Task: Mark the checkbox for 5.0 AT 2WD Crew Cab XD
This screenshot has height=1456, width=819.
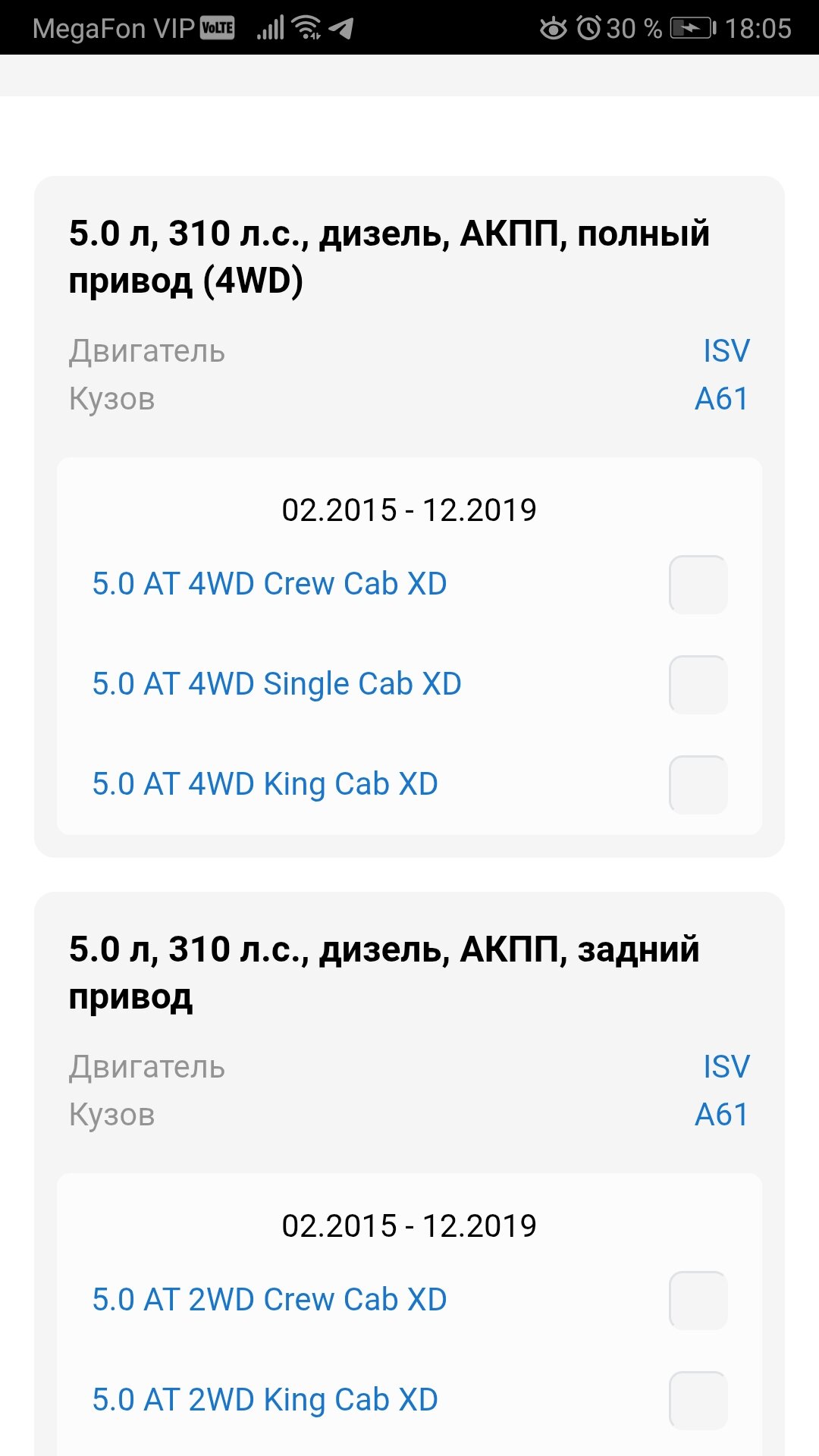Action: click(698, 1301)
